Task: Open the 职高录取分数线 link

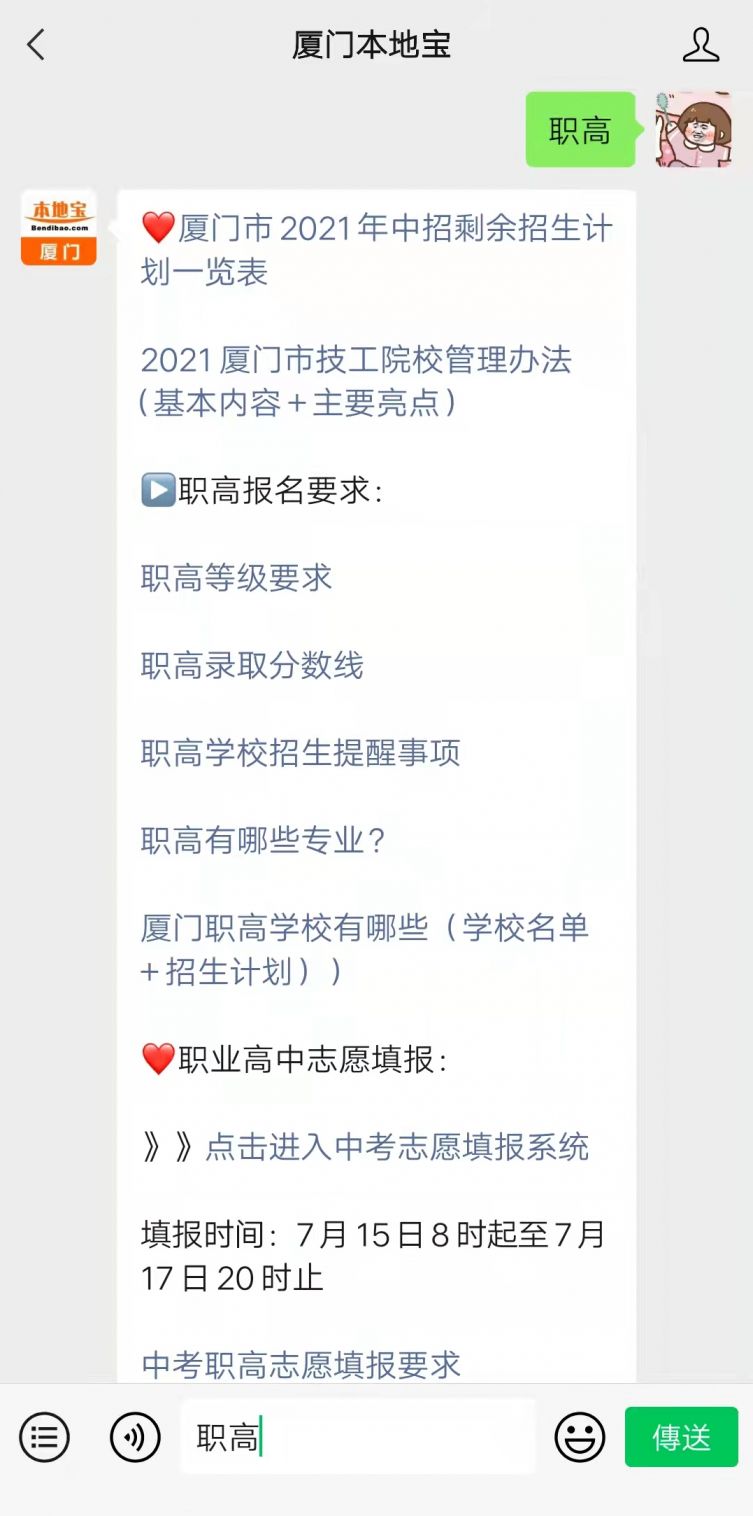Action: (x=252, y=666)
